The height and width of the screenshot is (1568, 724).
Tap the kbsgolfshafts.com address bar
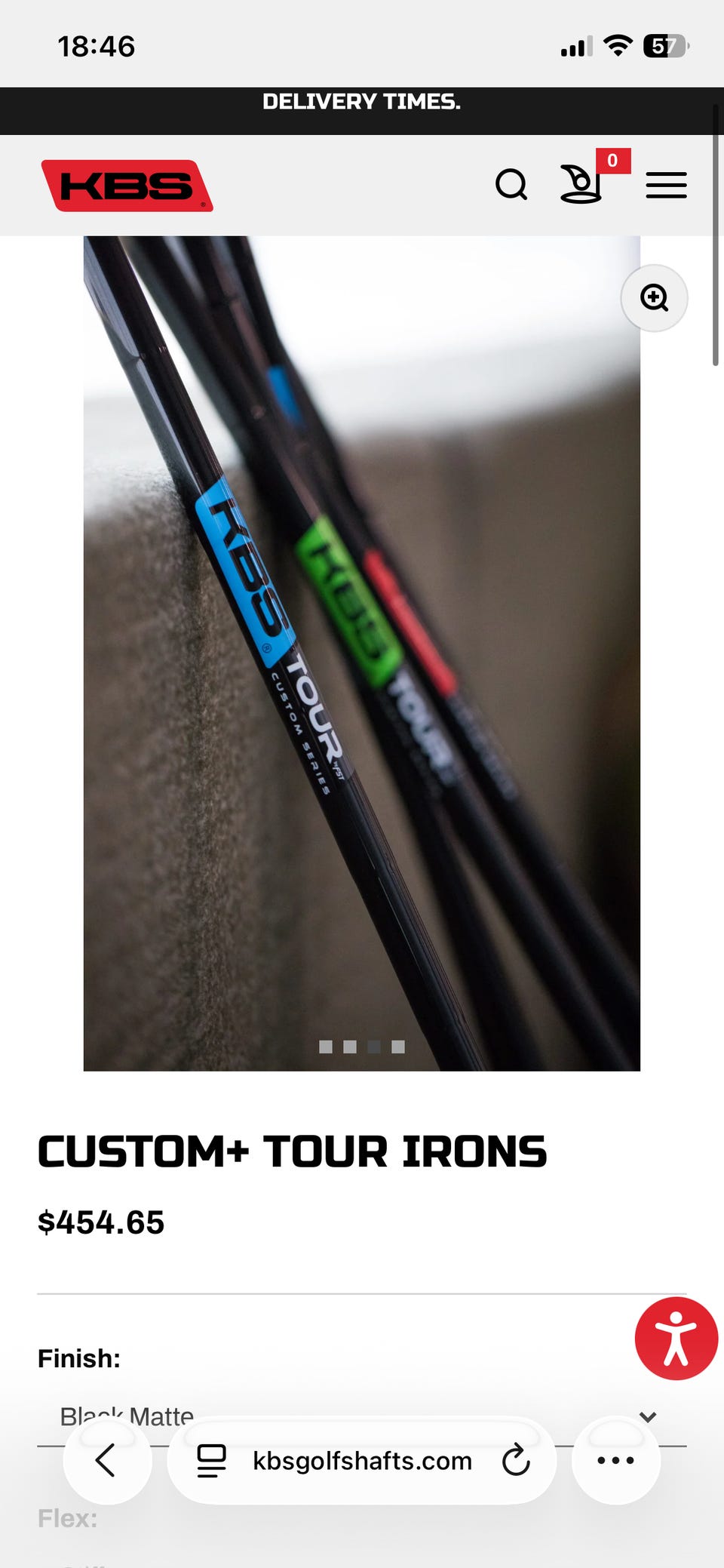pos(362,1460)
